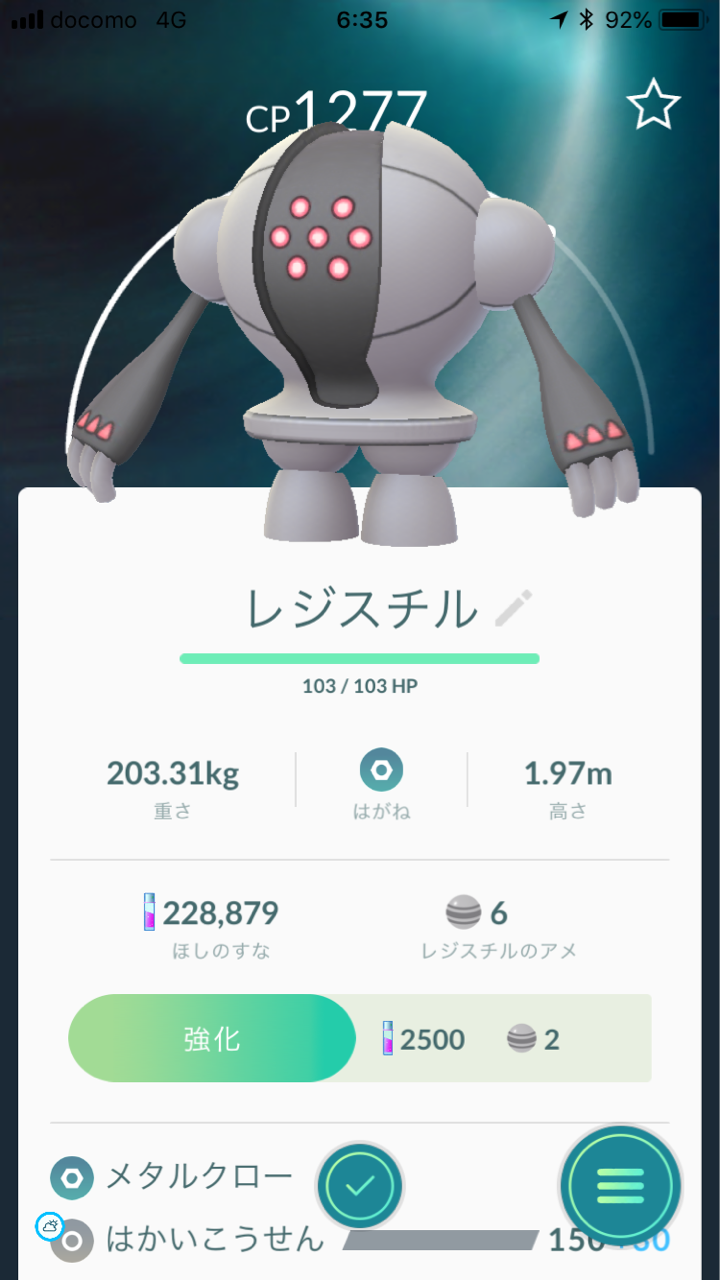720x1280 pixels.
Task: Tap the レジスチルのアメ candy icon
Action: click(x=461, y=912)
